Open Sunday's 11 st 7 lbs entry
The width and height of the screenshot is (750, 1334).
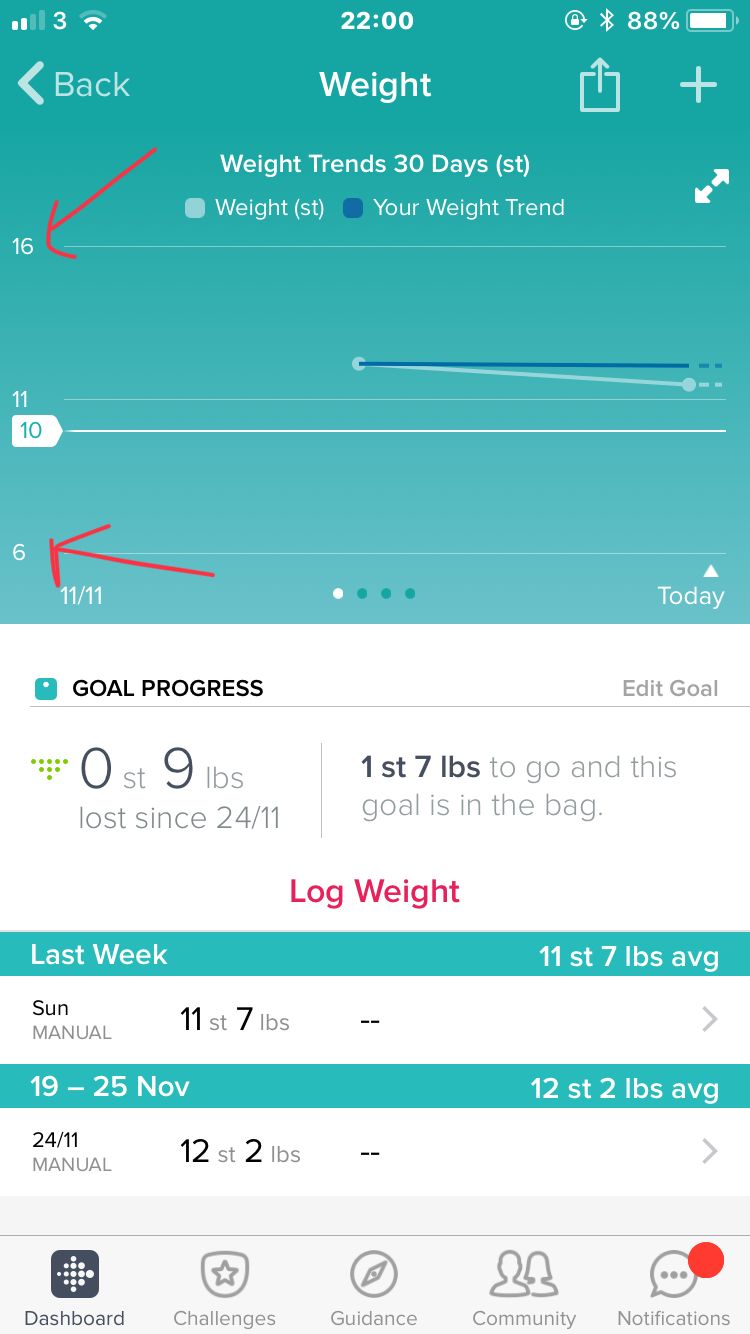[x=375, y=1020]
